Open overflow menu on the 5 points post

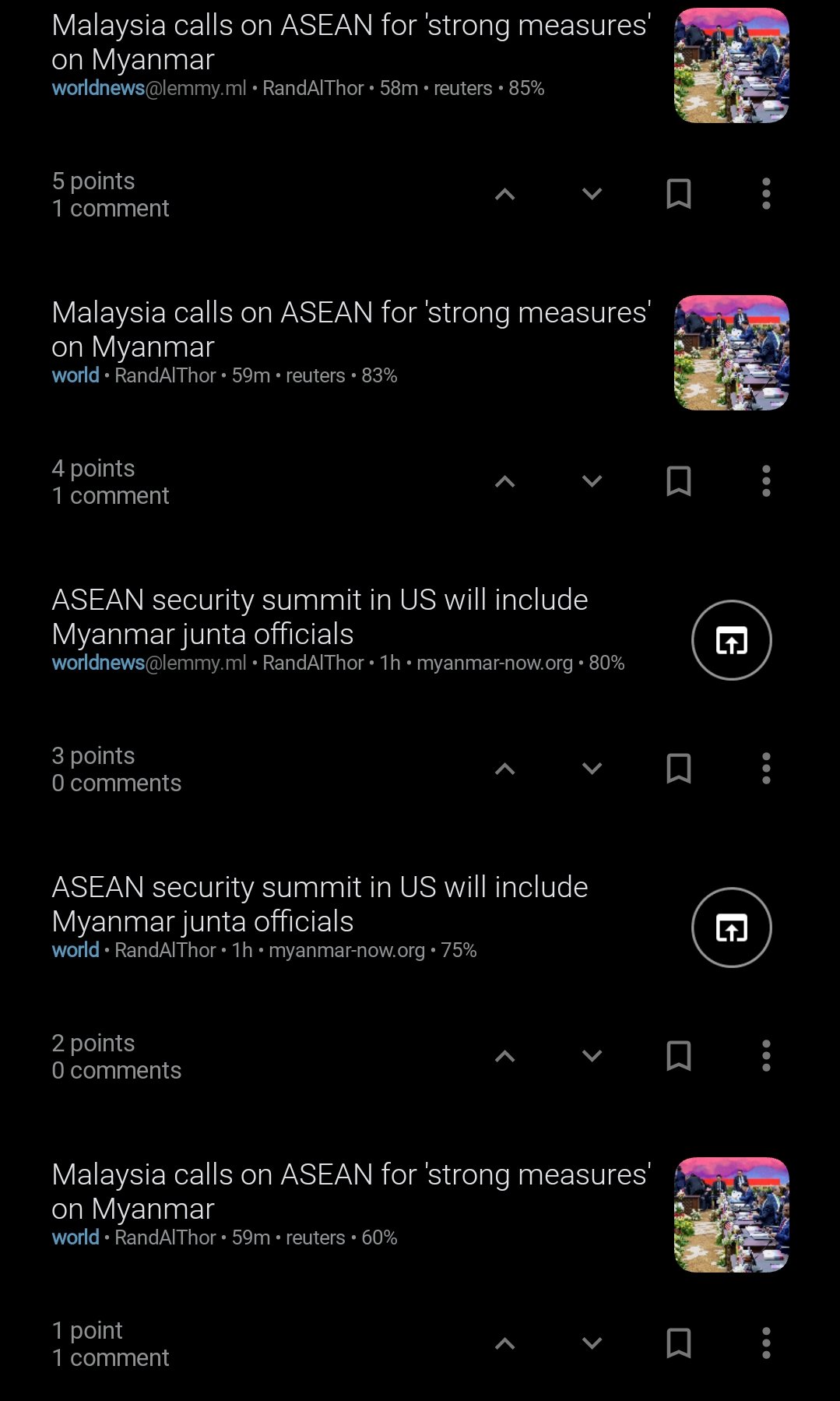pos(766,194)
